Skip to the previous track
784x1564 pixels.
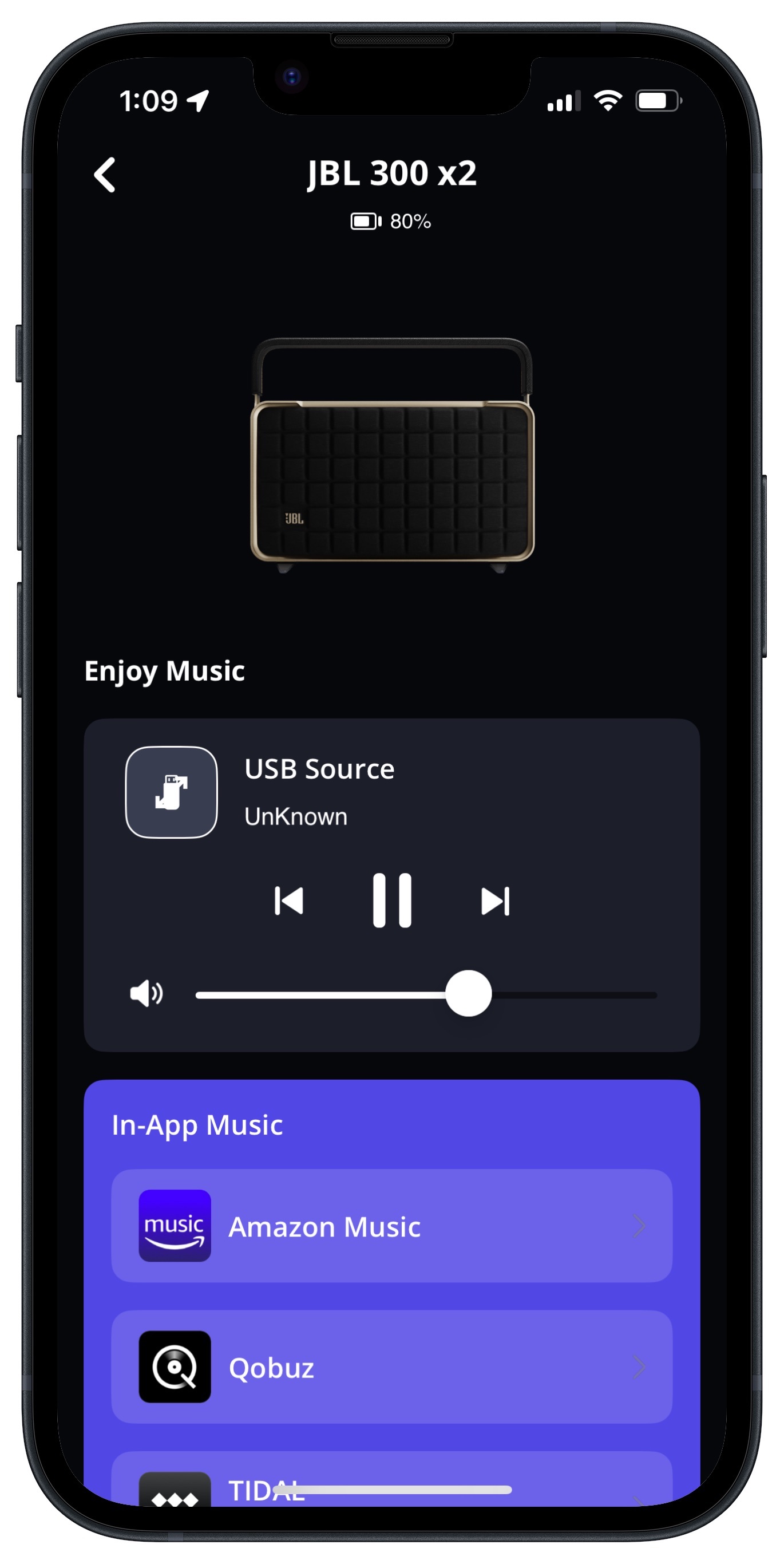point(289,901)
